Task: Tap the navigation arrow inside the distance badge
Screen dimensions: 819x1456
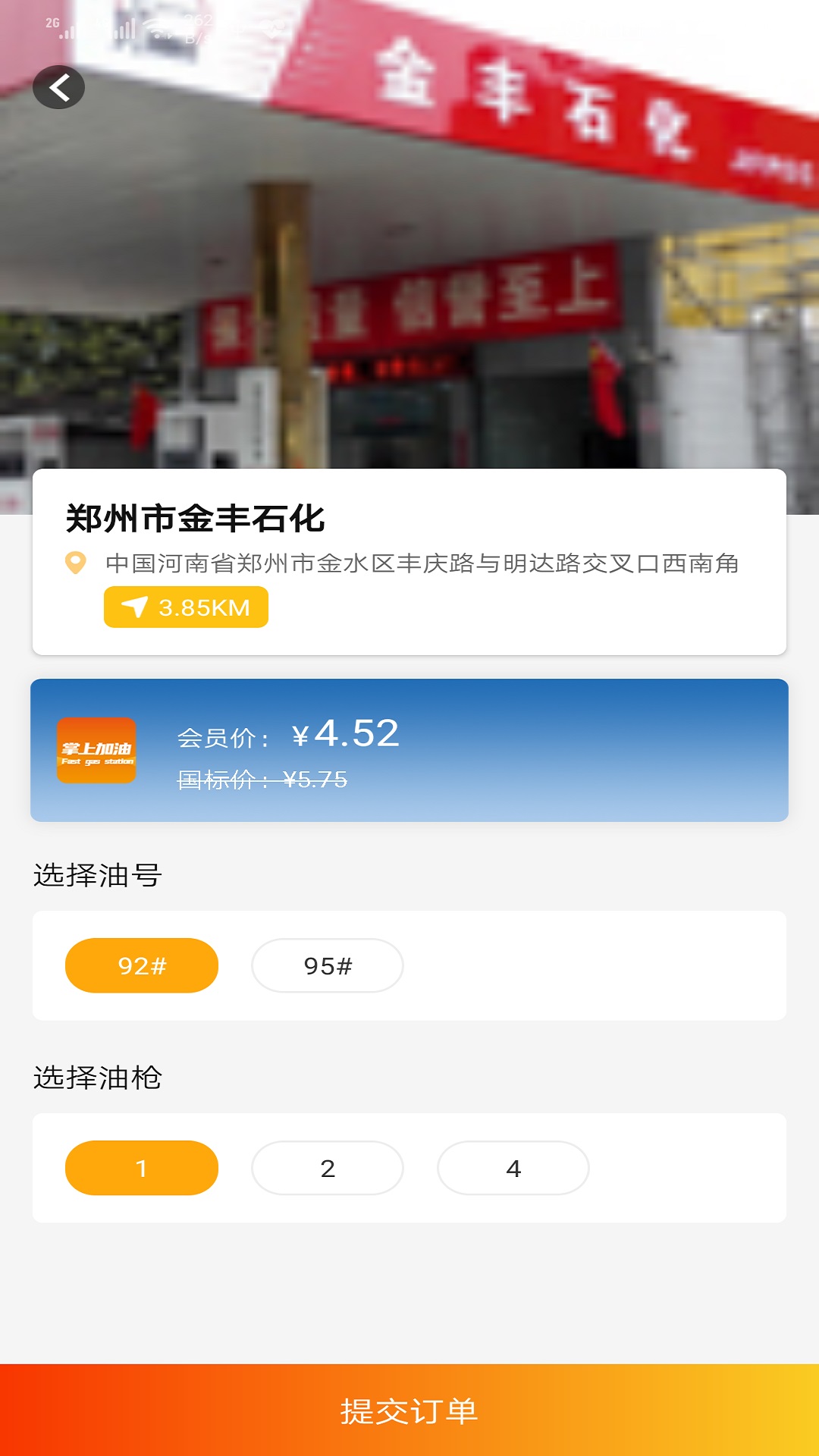Action: coord(133,607)
